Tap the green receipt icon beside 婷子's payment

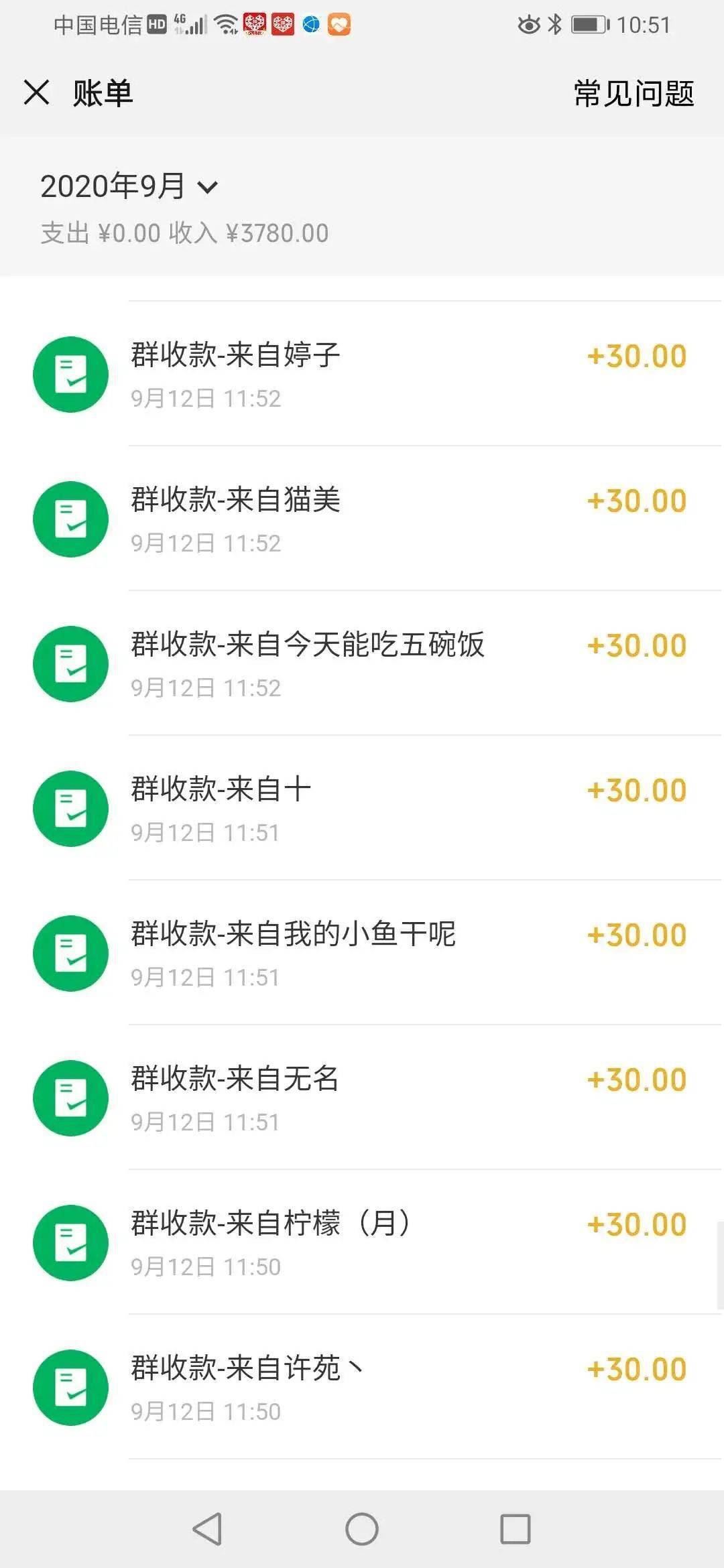pos(70,375)
